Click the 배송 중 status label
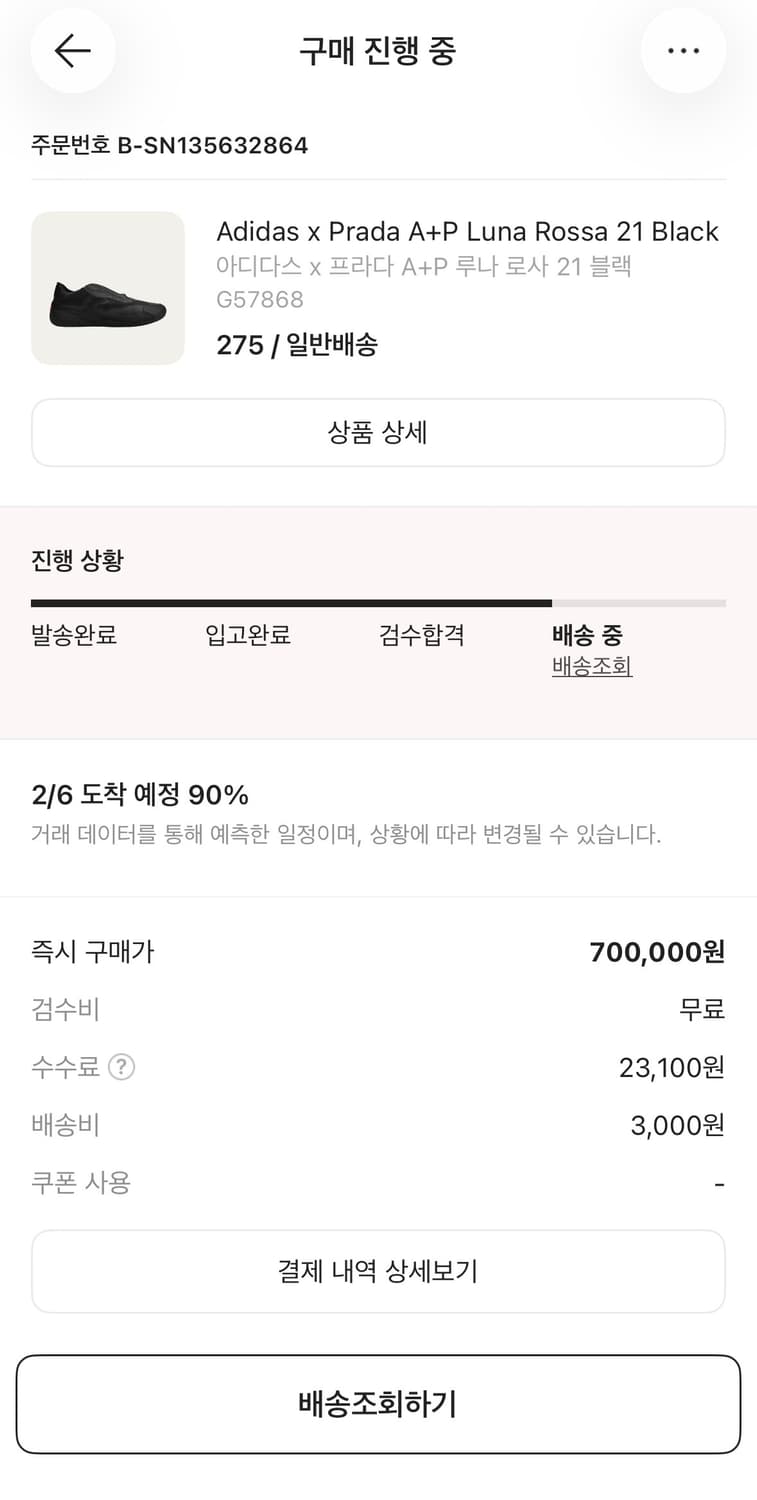757x1500 pixels. [591, 633]
